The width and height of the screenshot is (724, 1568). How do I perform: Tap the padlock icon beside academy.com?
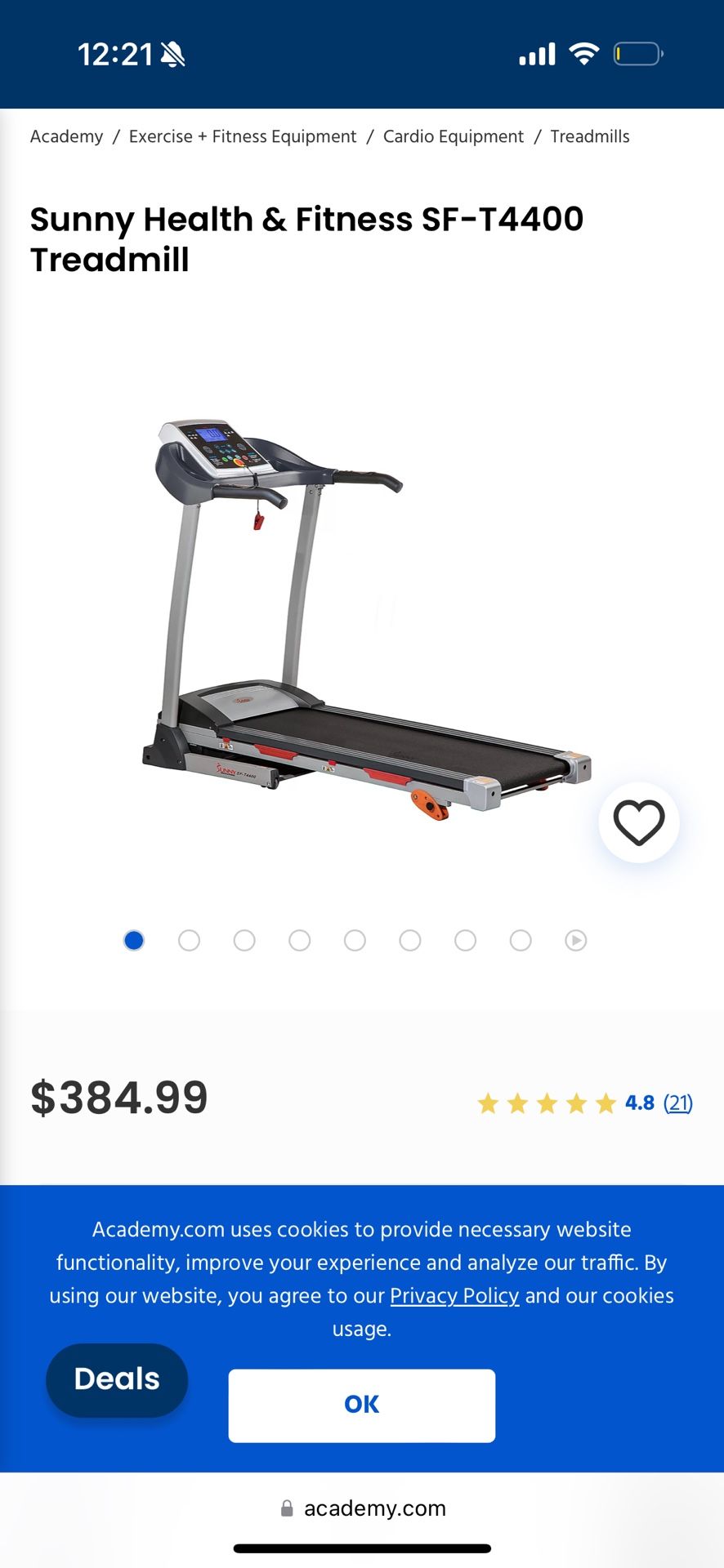coord(286,1508)
